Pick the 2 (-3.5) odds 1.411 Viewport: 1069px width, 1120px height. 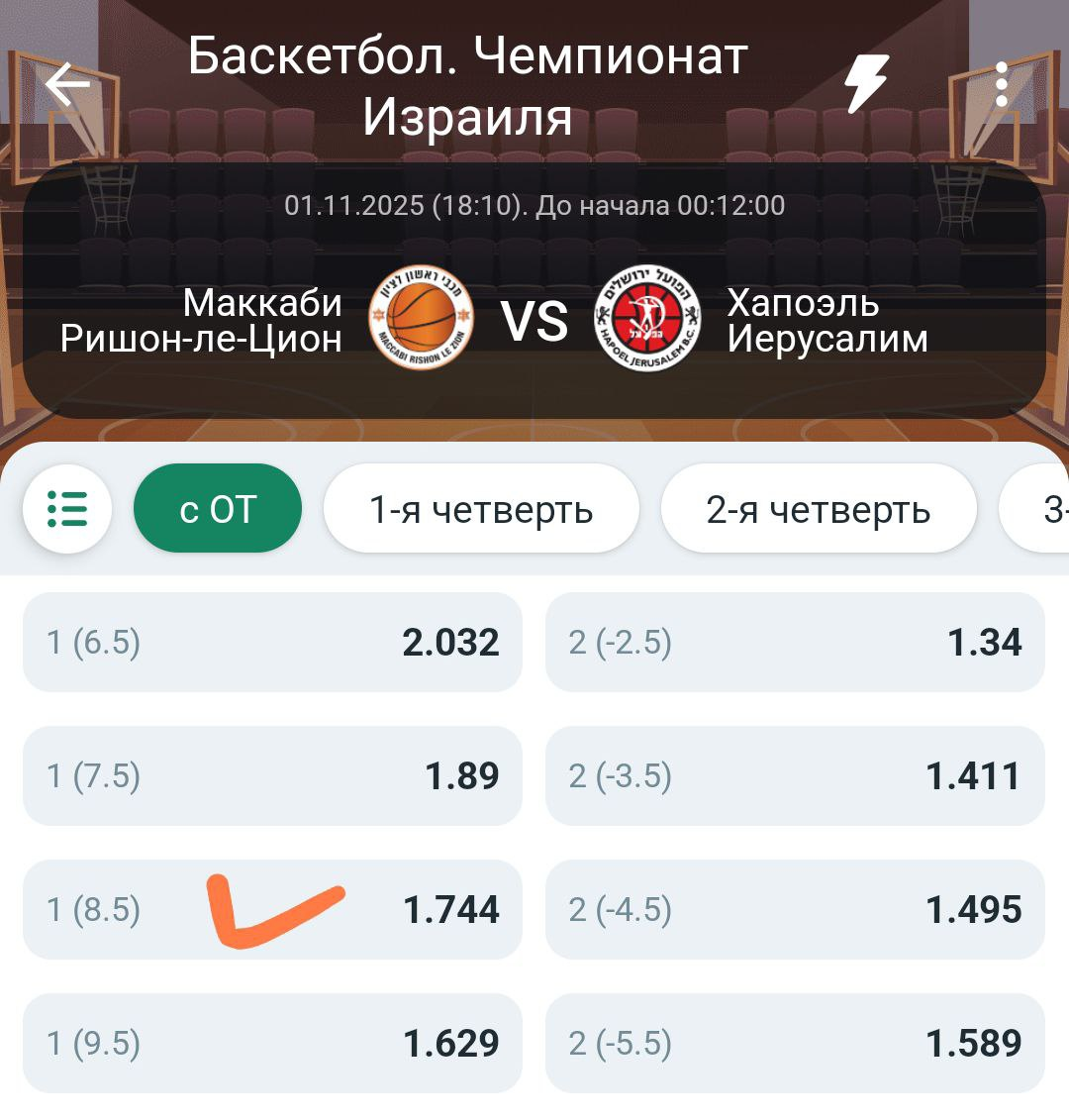click(795, 775)
